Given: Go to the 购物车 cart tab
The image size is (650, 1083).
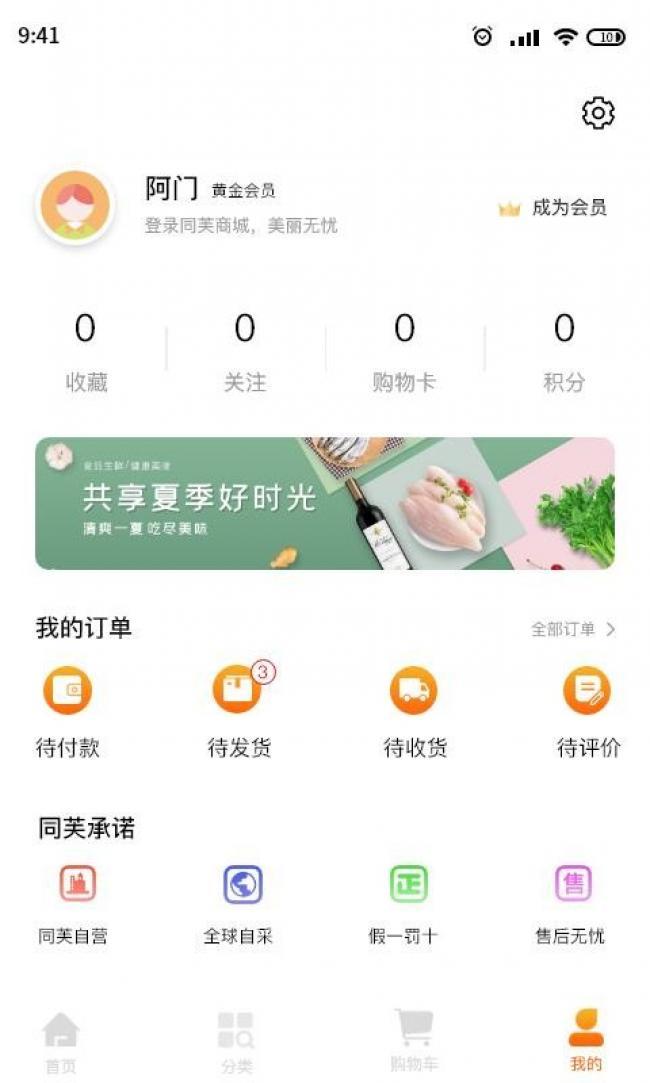Looking at the screenshot, I should point(414,1040).
